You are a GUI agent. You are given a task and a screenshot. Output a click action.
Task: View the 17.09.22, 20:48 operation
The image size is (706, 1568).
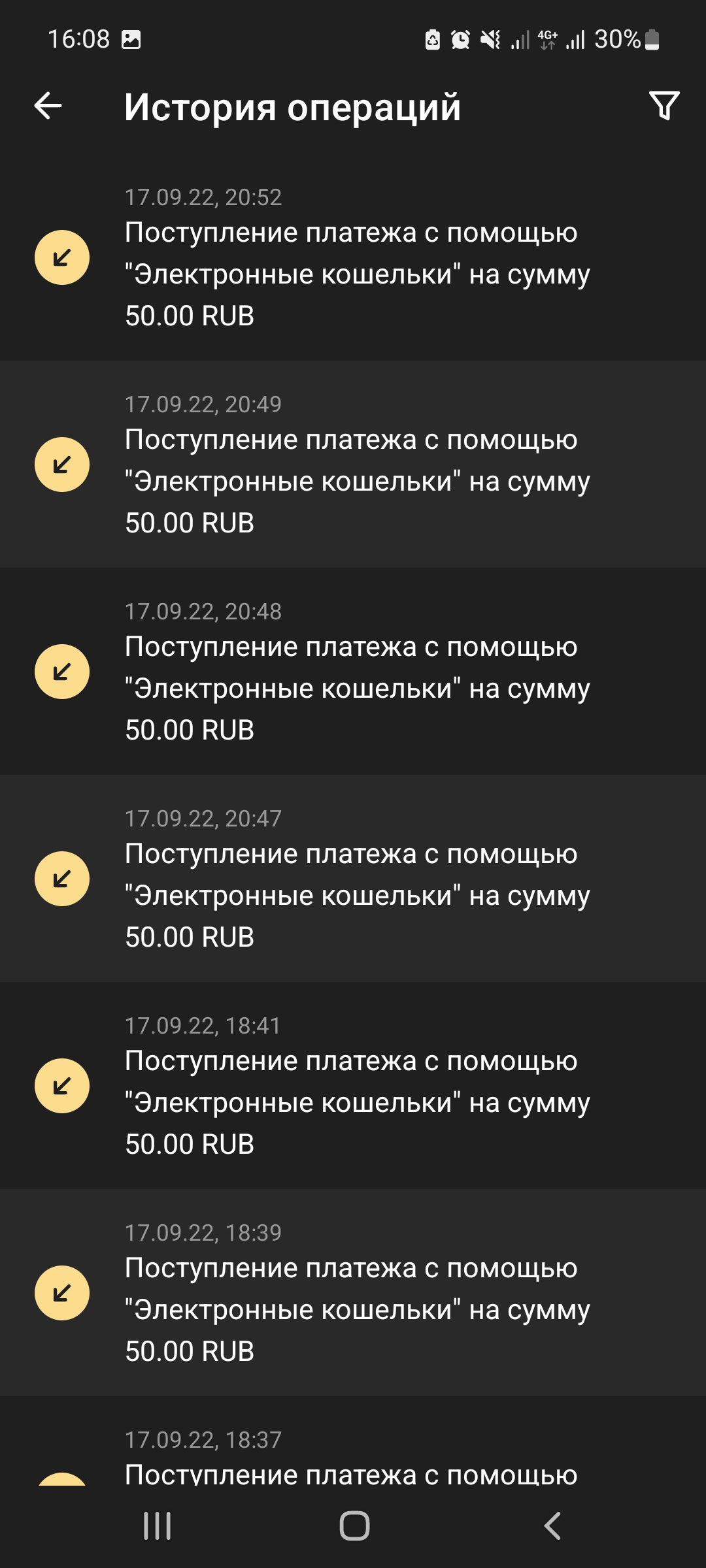353,672
